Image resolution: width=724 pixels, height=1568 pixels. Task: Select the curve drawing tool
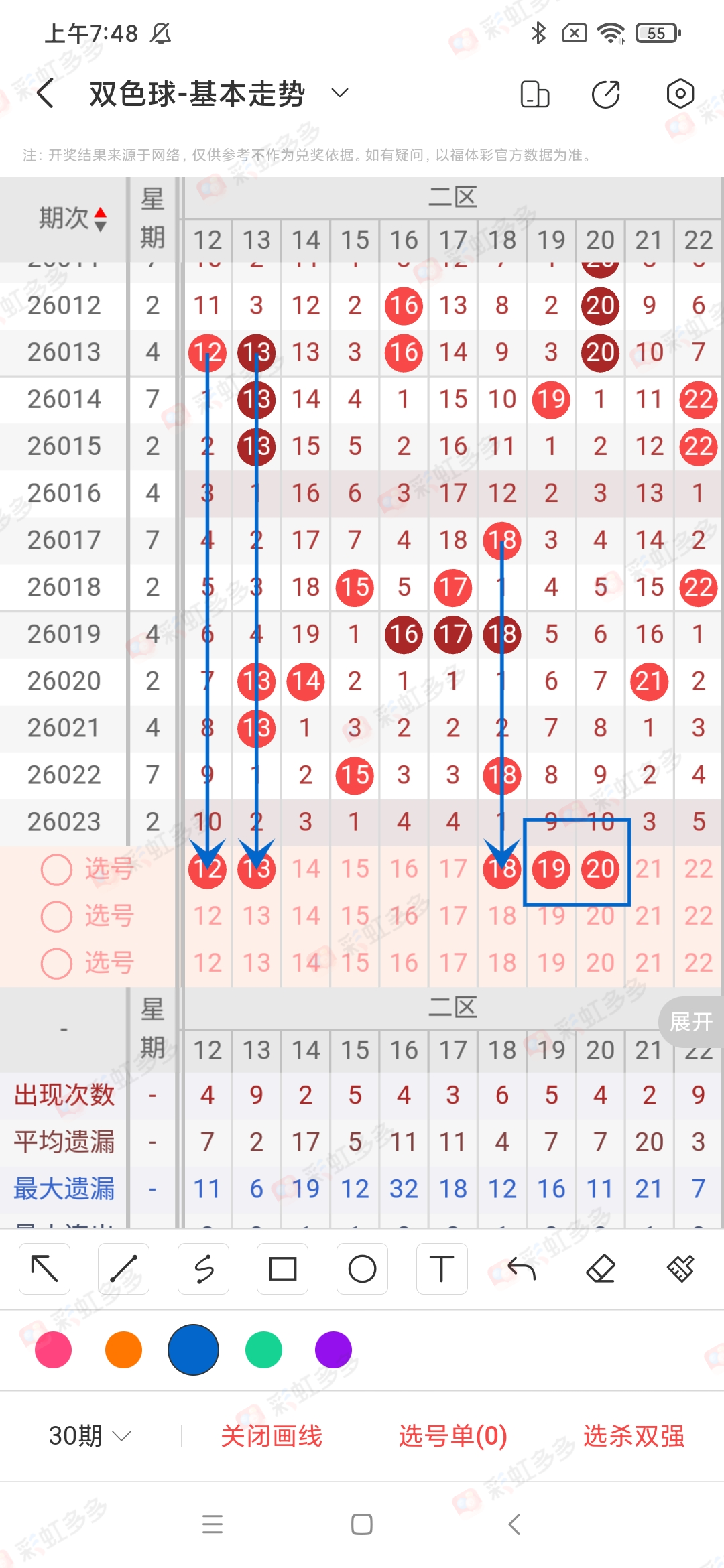tap(203, 1268)
